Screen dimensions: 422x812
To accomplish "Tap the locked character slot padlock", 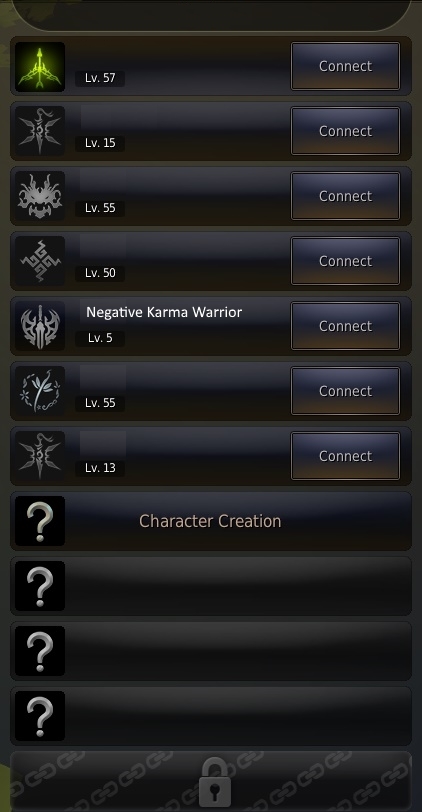I will [215, 782].
